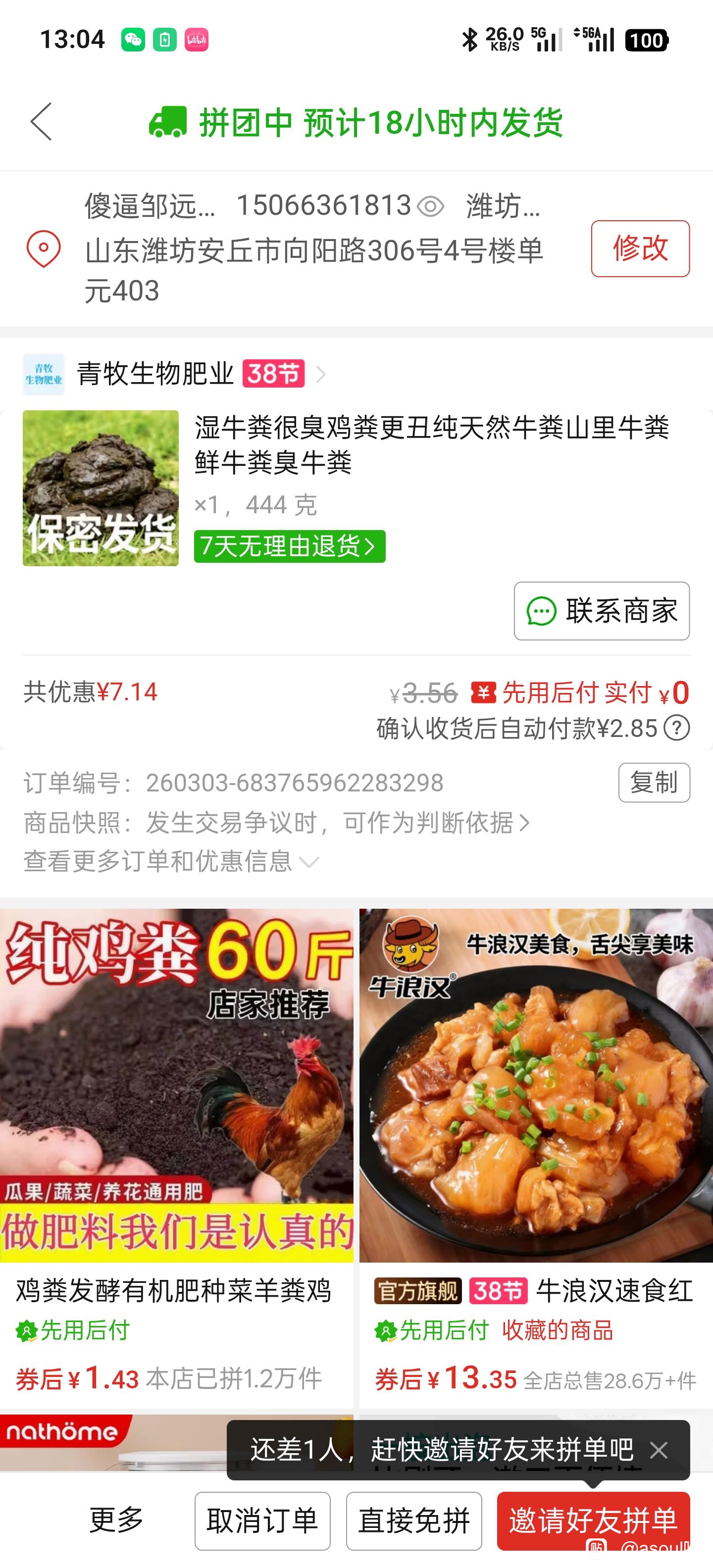
Task: View the 7天无理由退货 return policy
Action: pyautogui.click(x=289, y=546)
